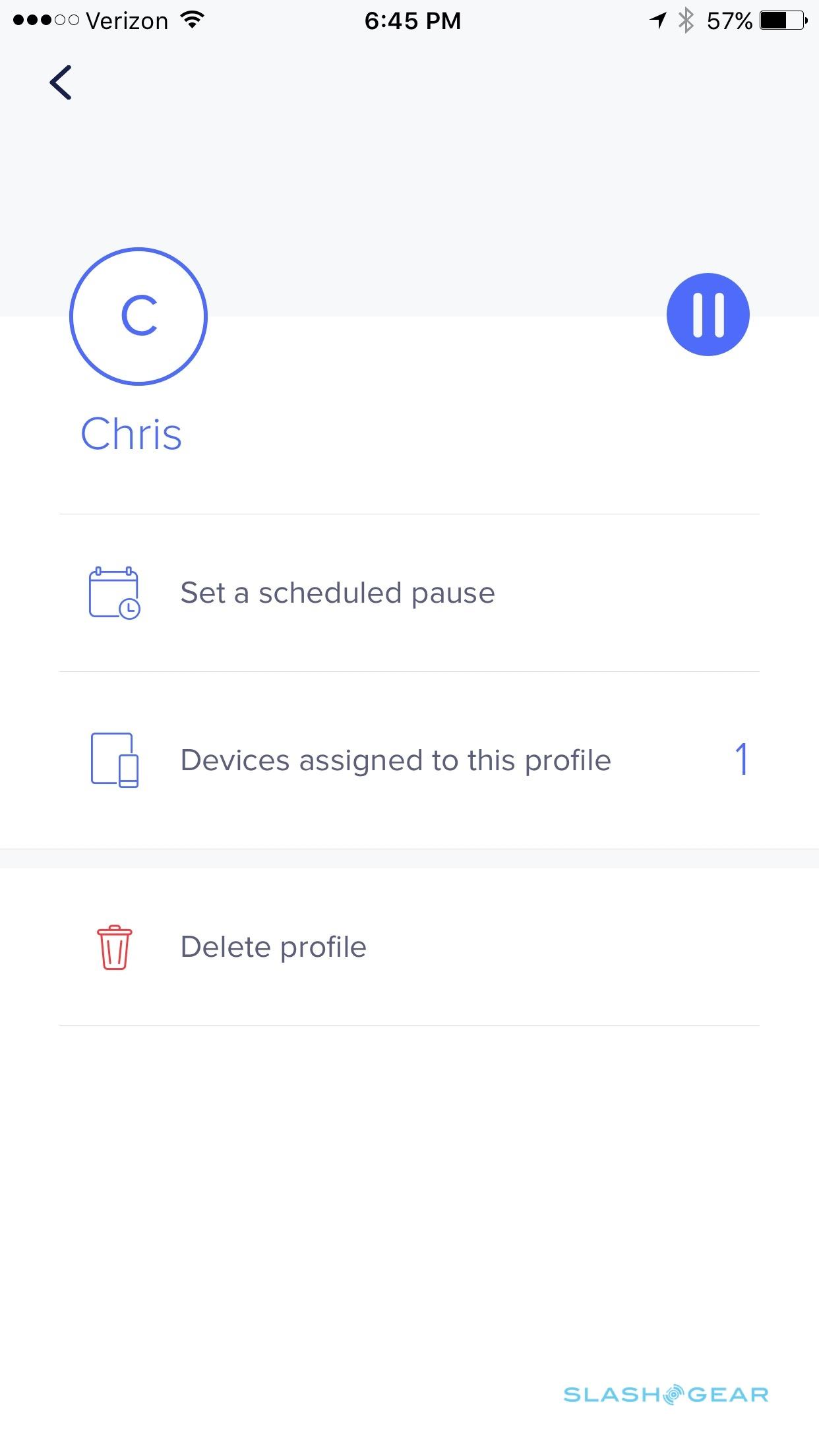Go back using the top-left arrow

61,83
